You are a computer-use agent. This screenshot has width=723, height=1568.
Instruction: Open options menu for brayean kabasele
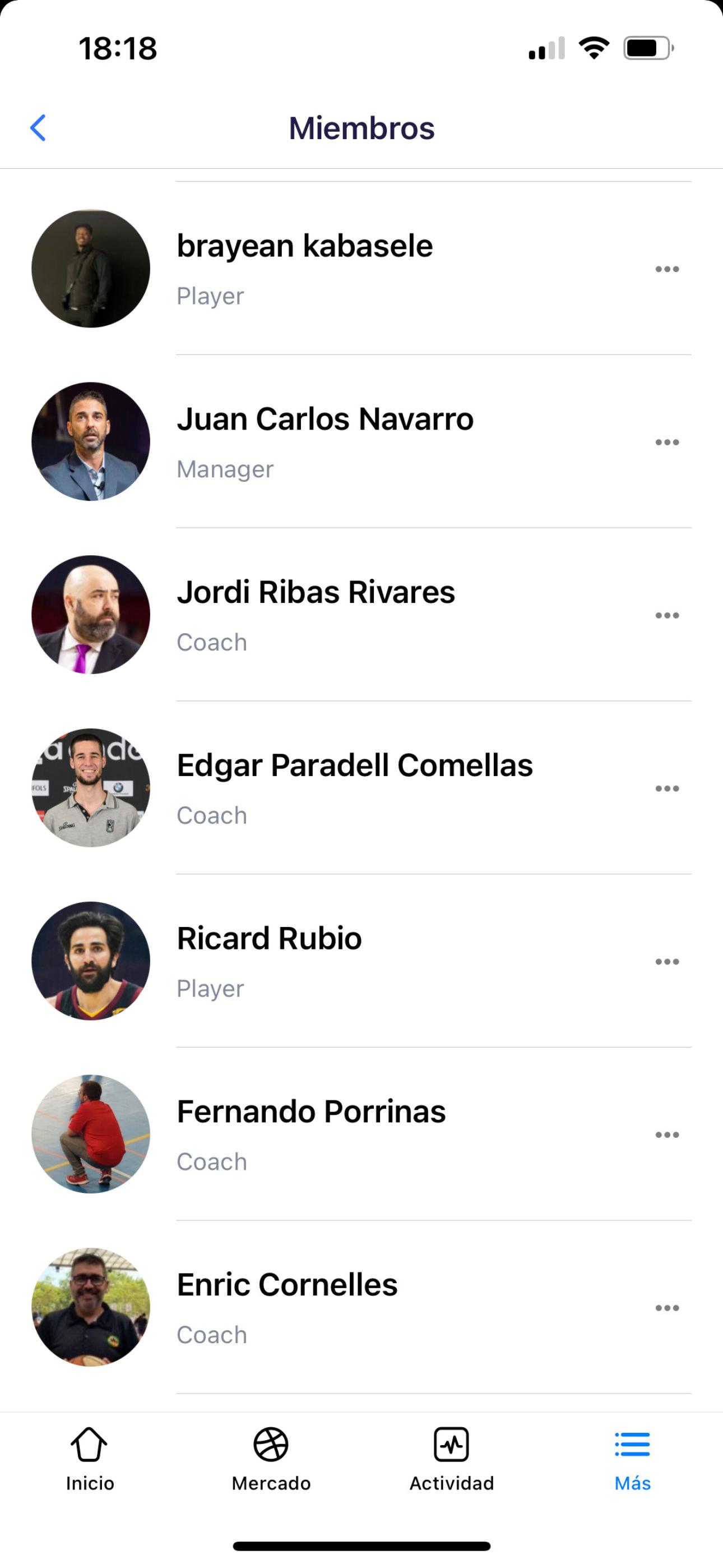667,269
